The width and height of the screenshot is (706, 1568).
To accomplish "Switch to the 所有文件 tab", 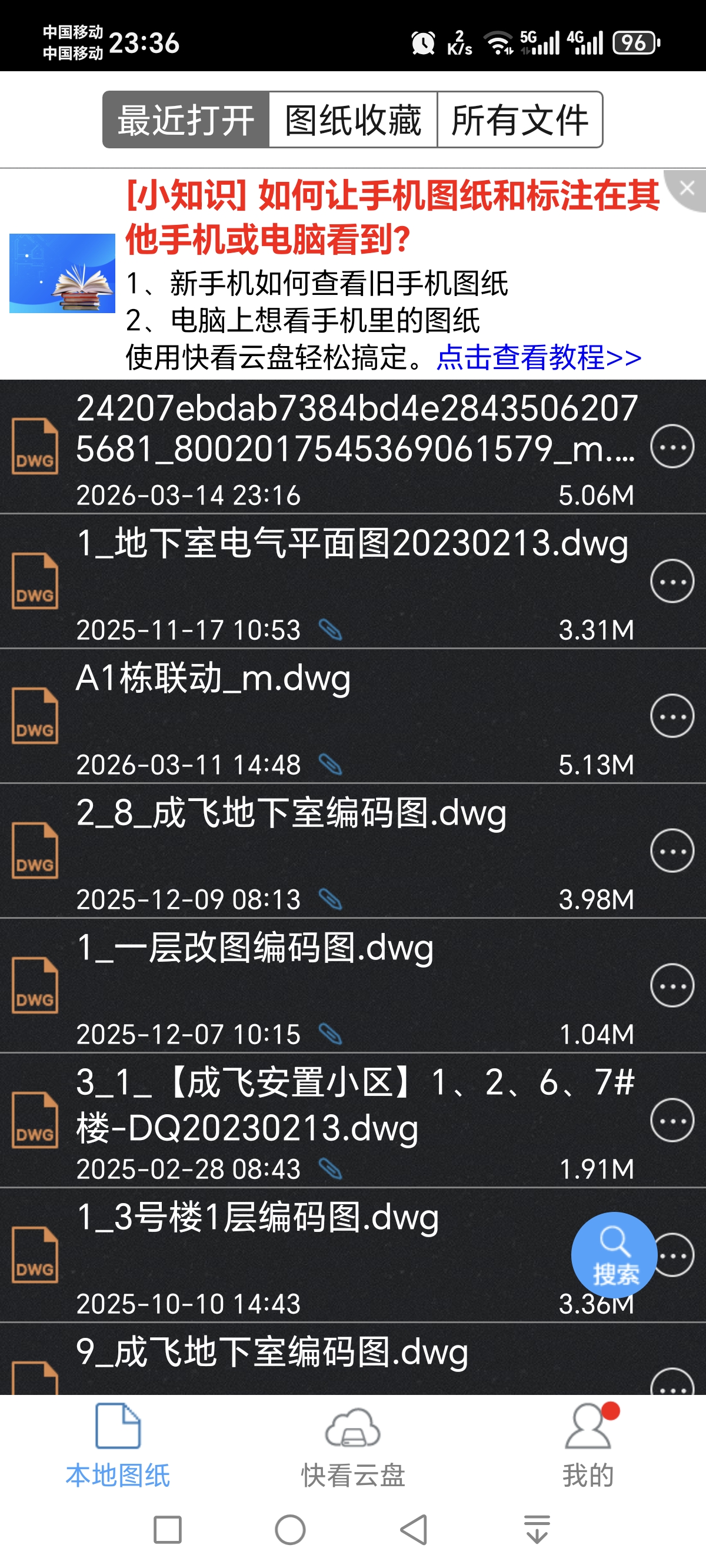I will (519, 120).
